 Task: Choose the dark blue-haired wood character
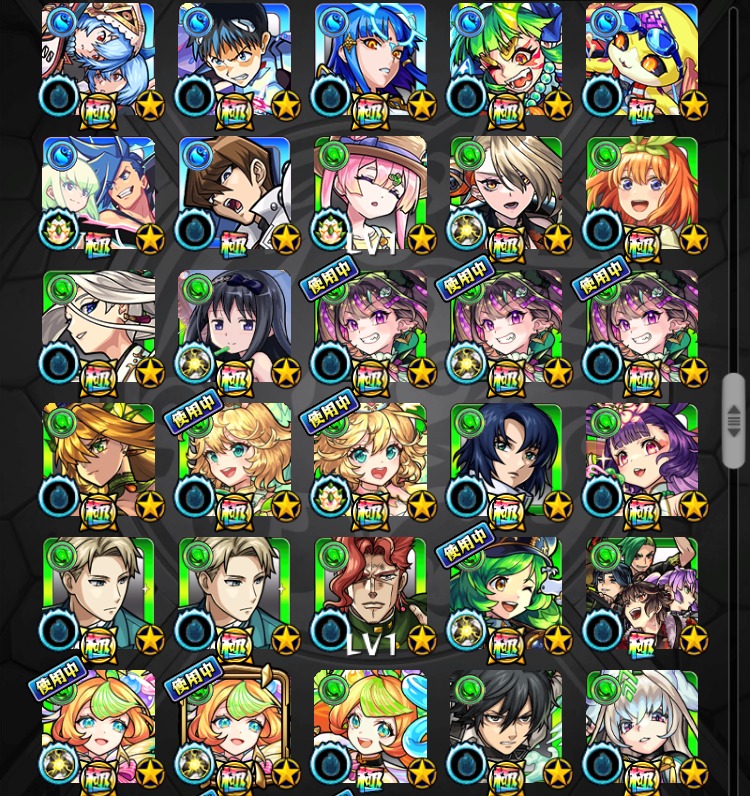[506, 460]
